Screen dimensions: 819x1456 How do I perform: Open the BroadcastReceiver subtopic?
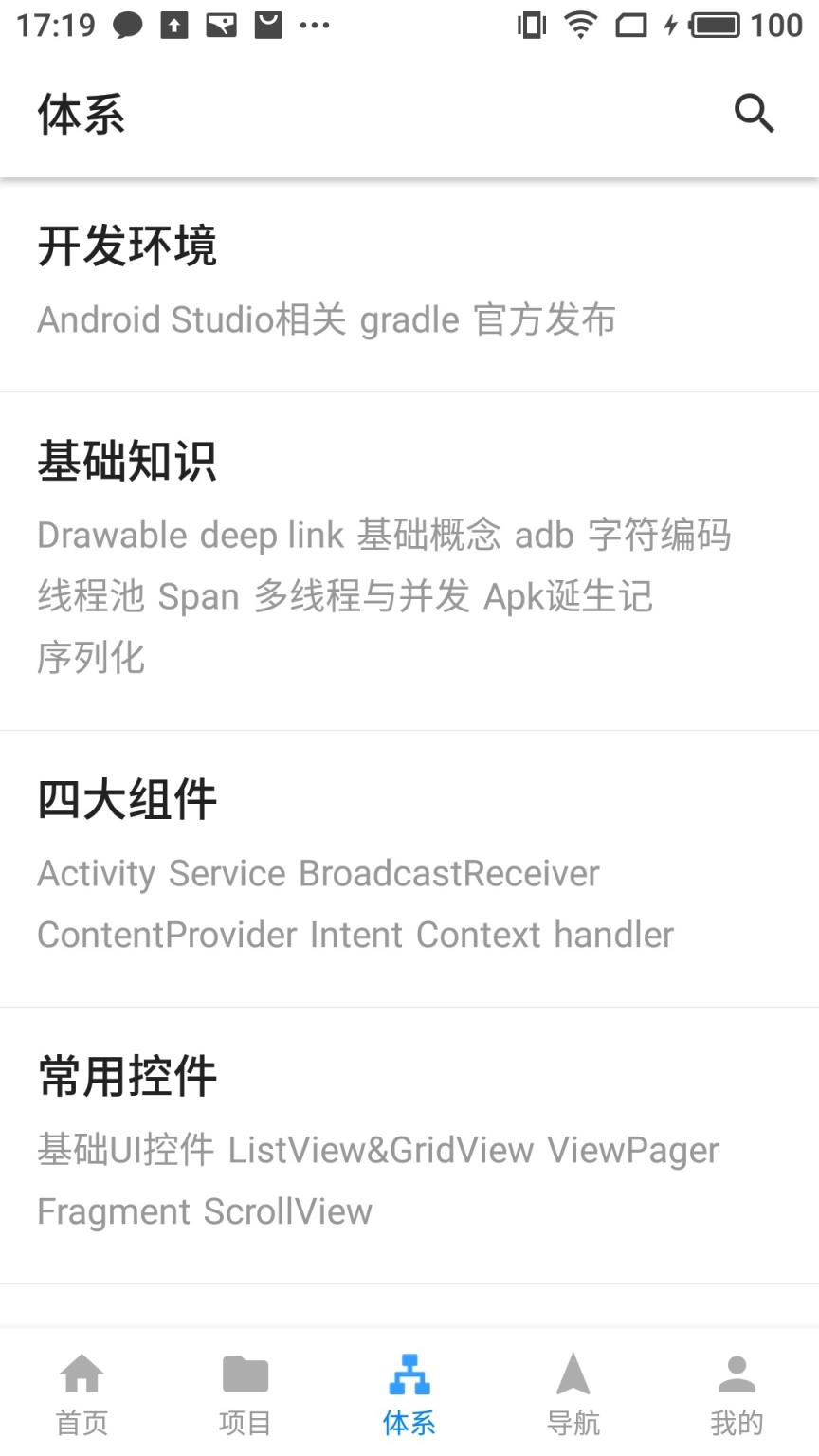[448, 873]
